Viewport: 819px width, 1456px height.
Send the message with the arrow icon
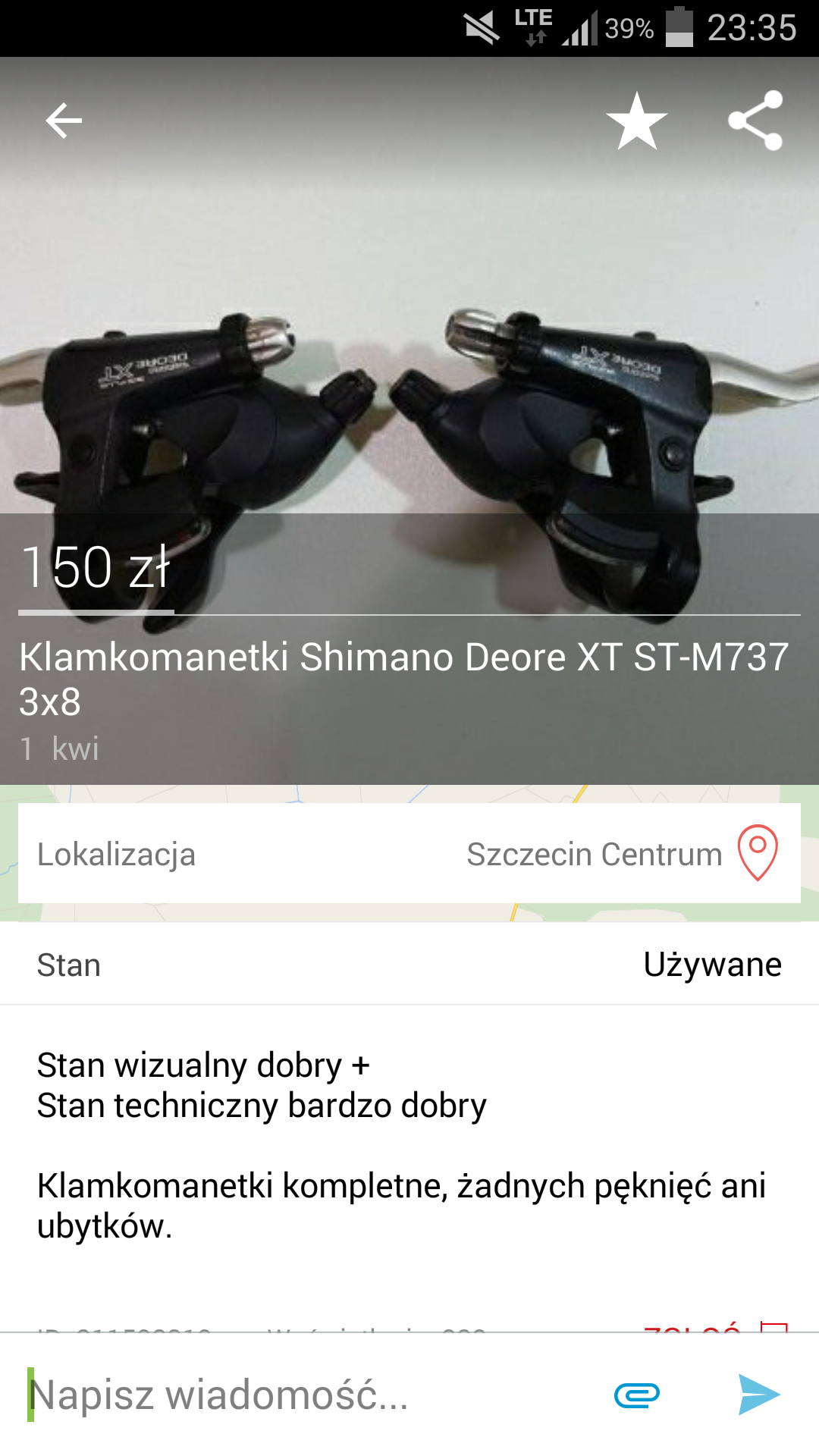[759, 1395]
